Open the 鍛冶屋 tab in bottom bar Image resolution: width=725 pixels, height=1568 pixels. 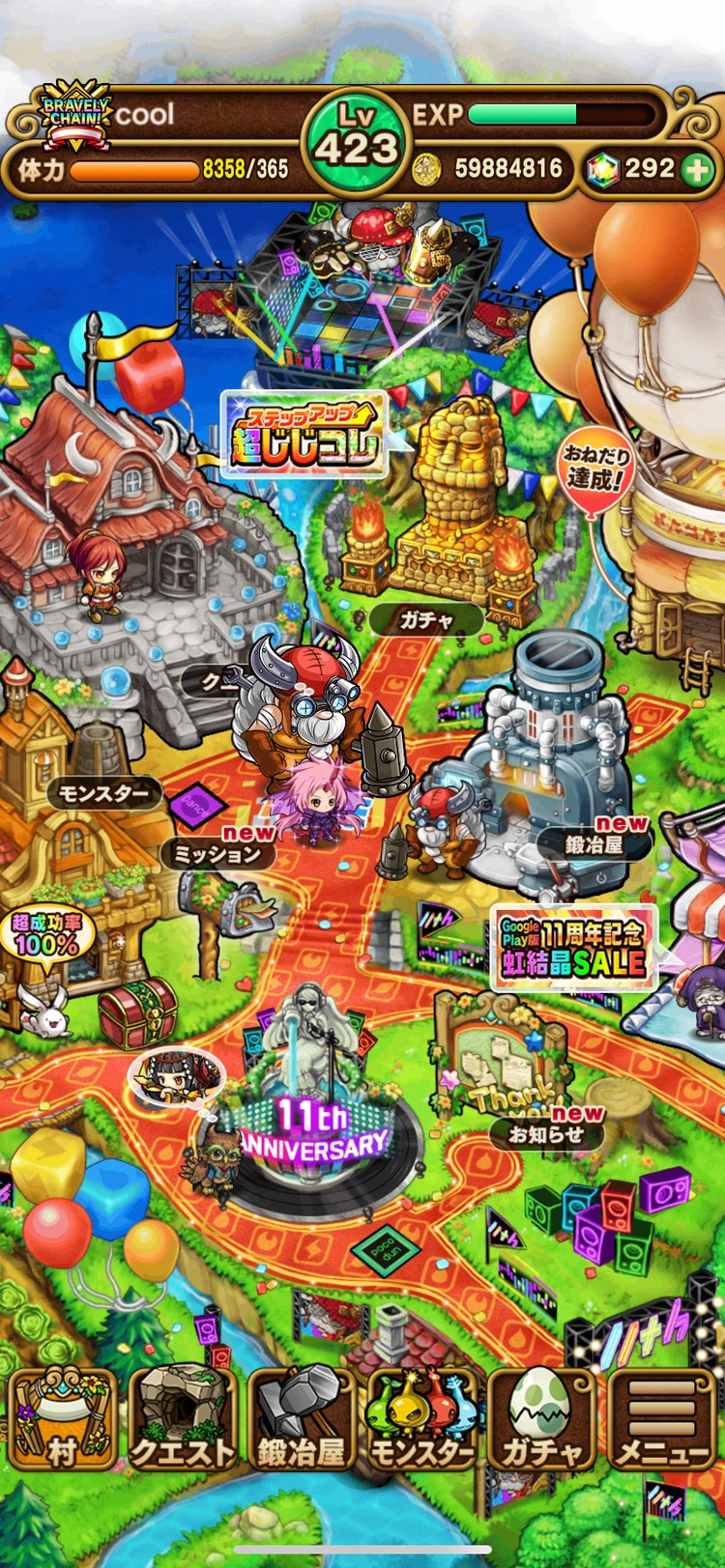(302, 1417)
